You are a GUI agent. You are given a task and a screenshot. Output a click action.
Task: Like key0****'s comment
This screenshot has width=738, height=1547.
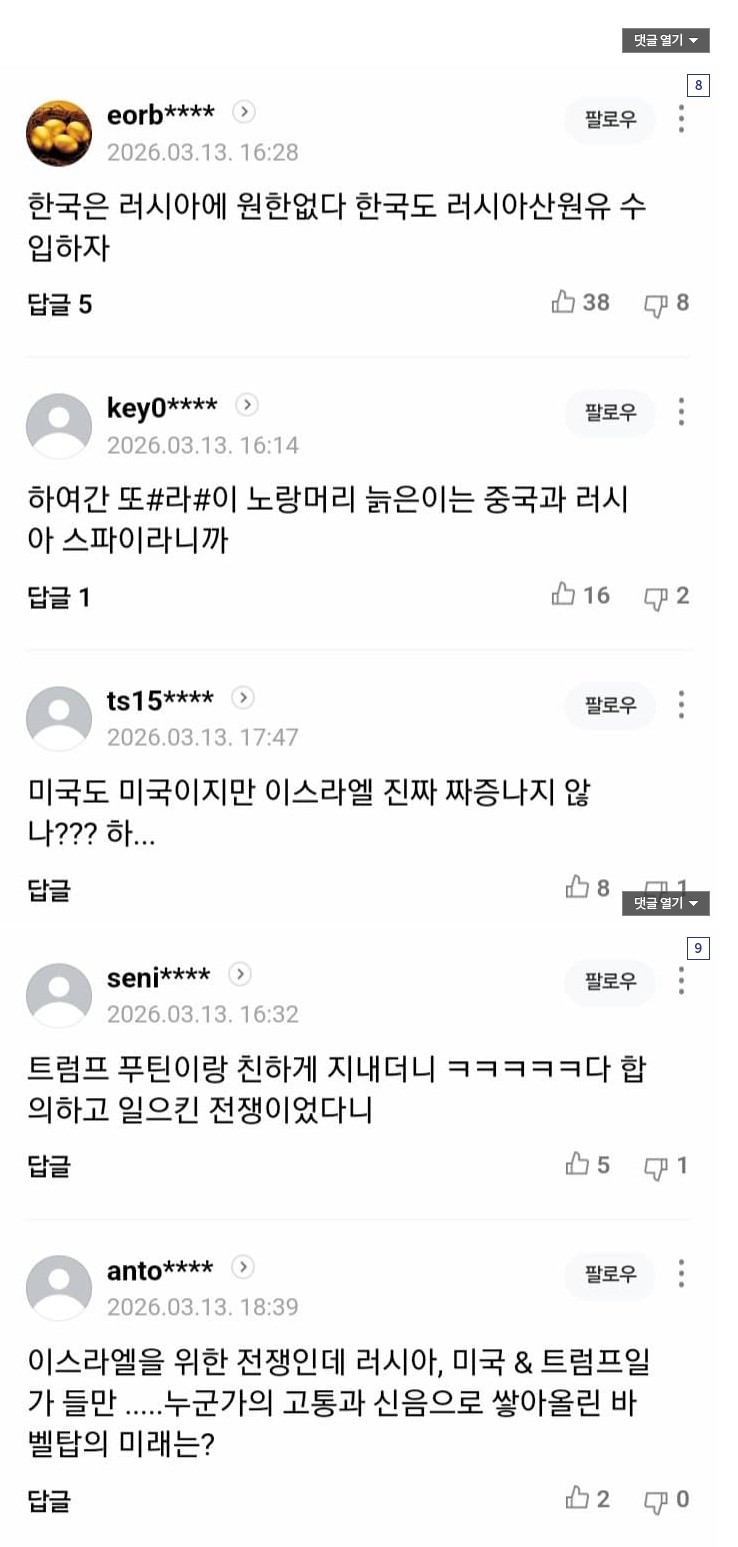point(565,595)
